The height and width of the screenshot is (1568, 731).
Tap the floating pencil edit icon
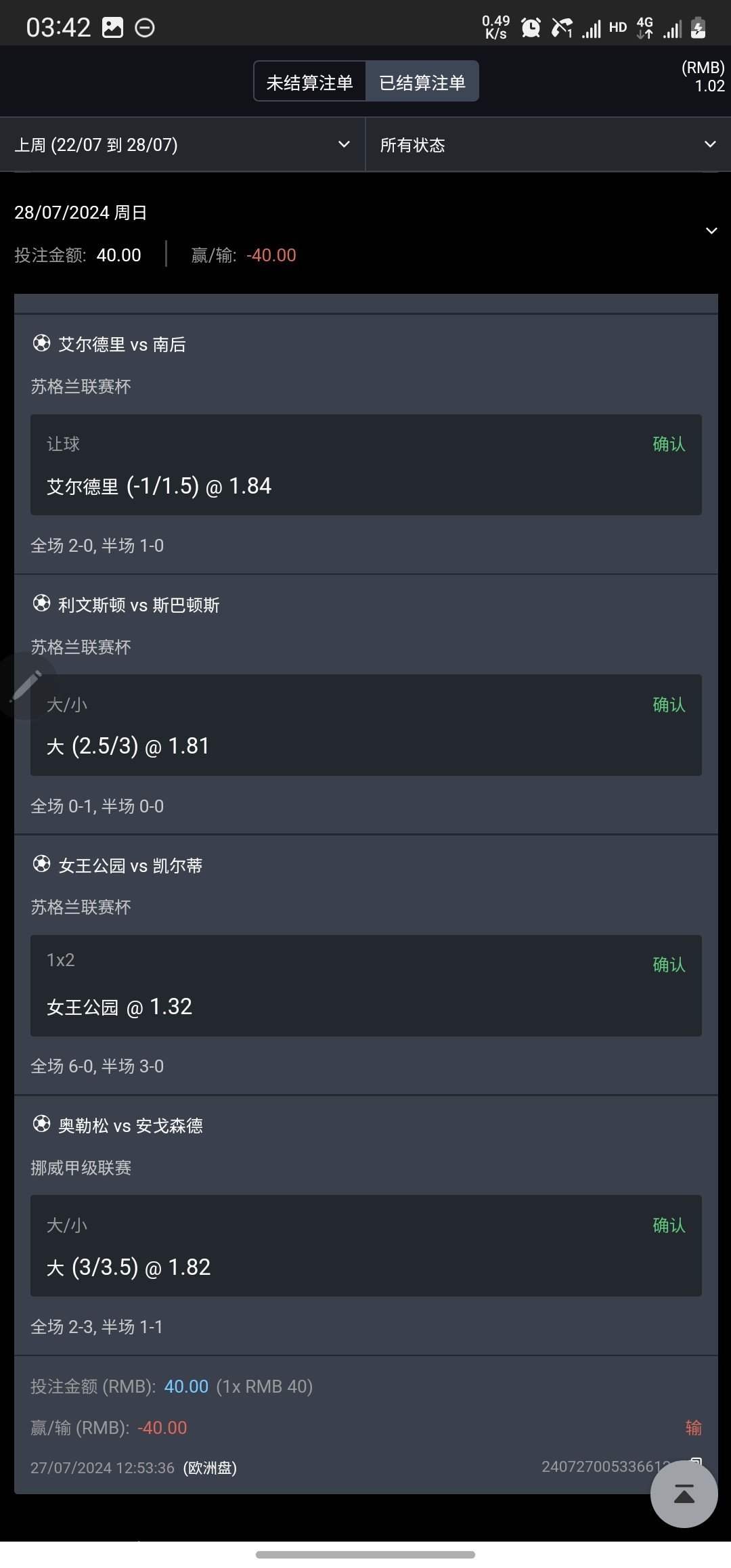tap(26, 686)
